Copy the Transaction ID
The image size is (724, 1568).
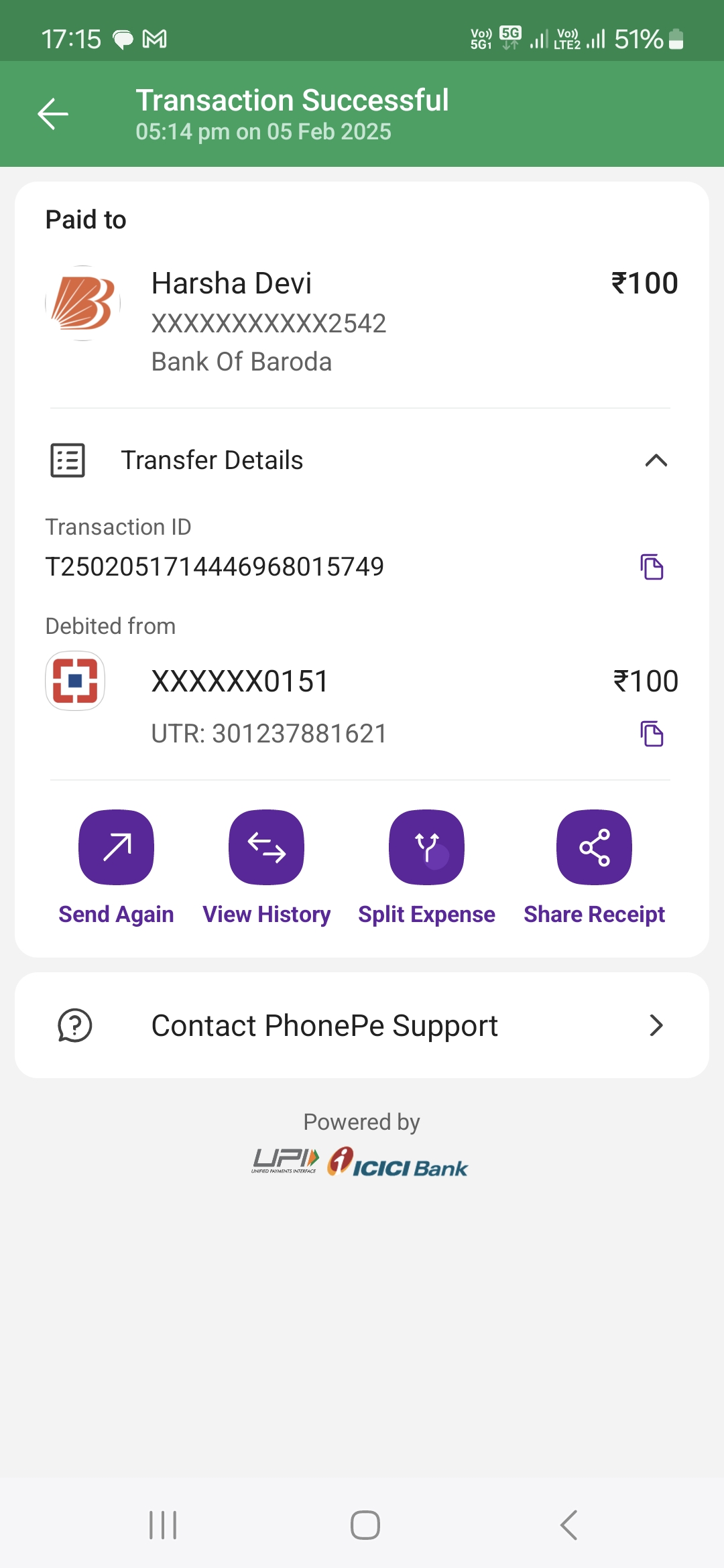point(652,567)
